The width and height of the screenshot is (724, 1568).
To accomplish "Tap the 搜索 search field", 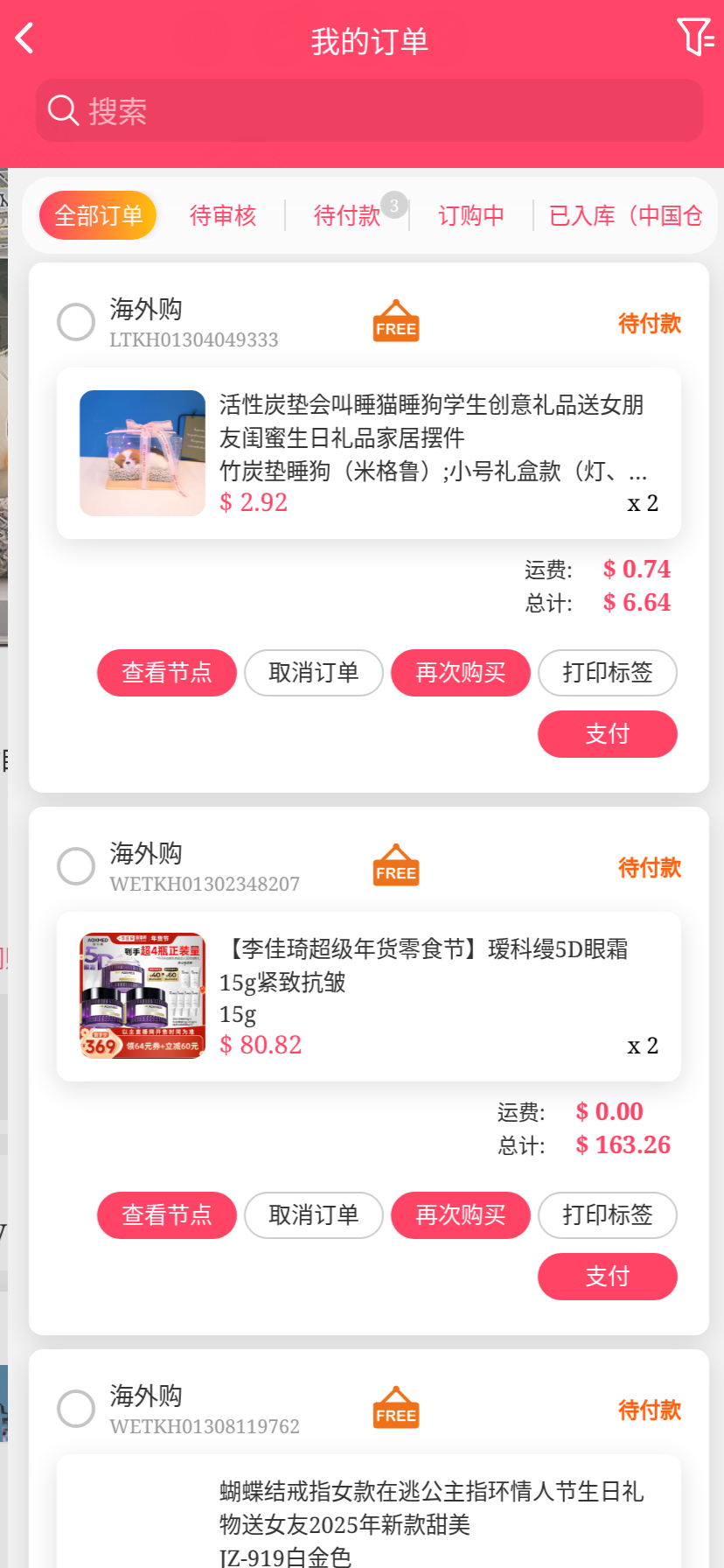I will pos(369,111).
